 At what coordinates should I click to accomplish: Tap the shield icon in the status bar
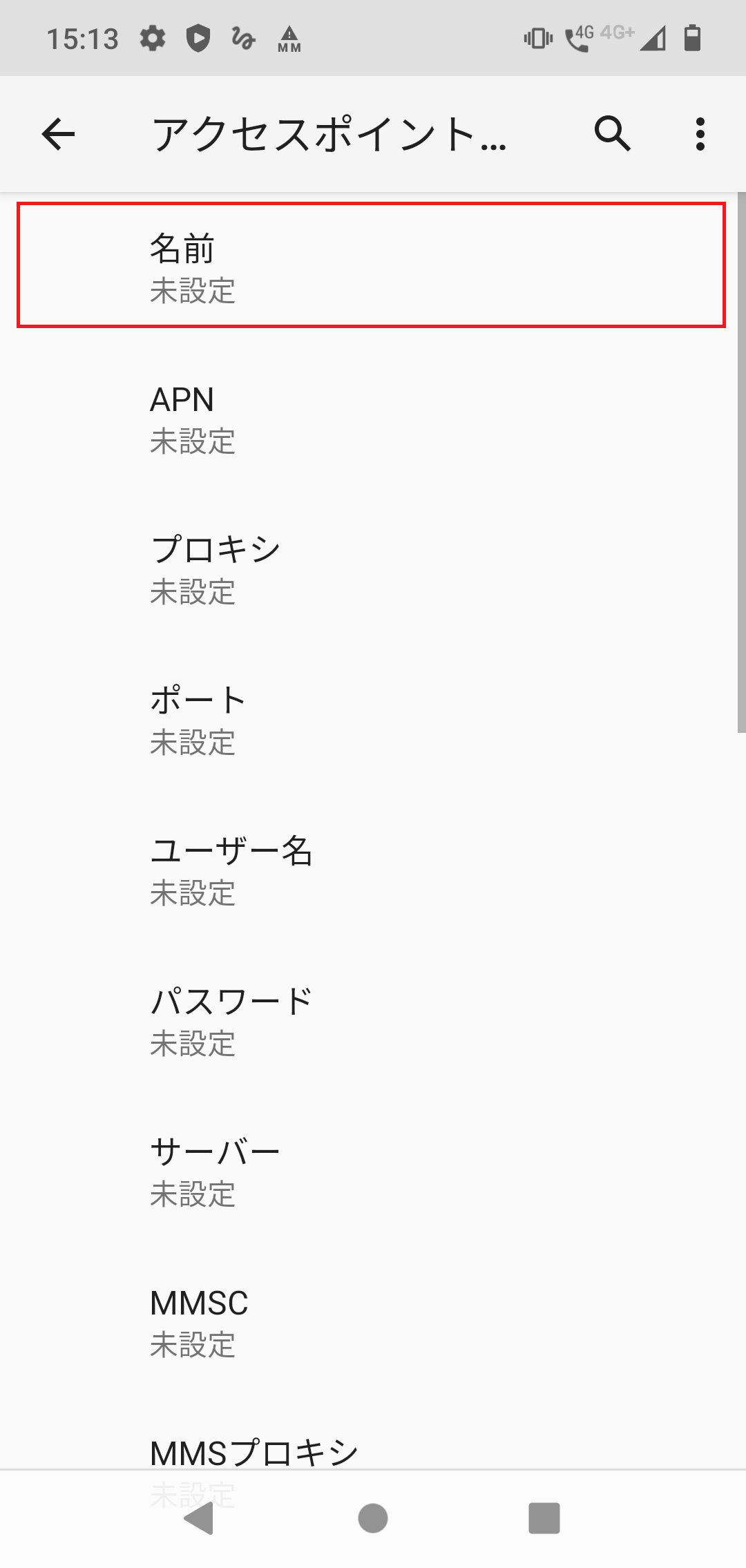pos(198,38)
